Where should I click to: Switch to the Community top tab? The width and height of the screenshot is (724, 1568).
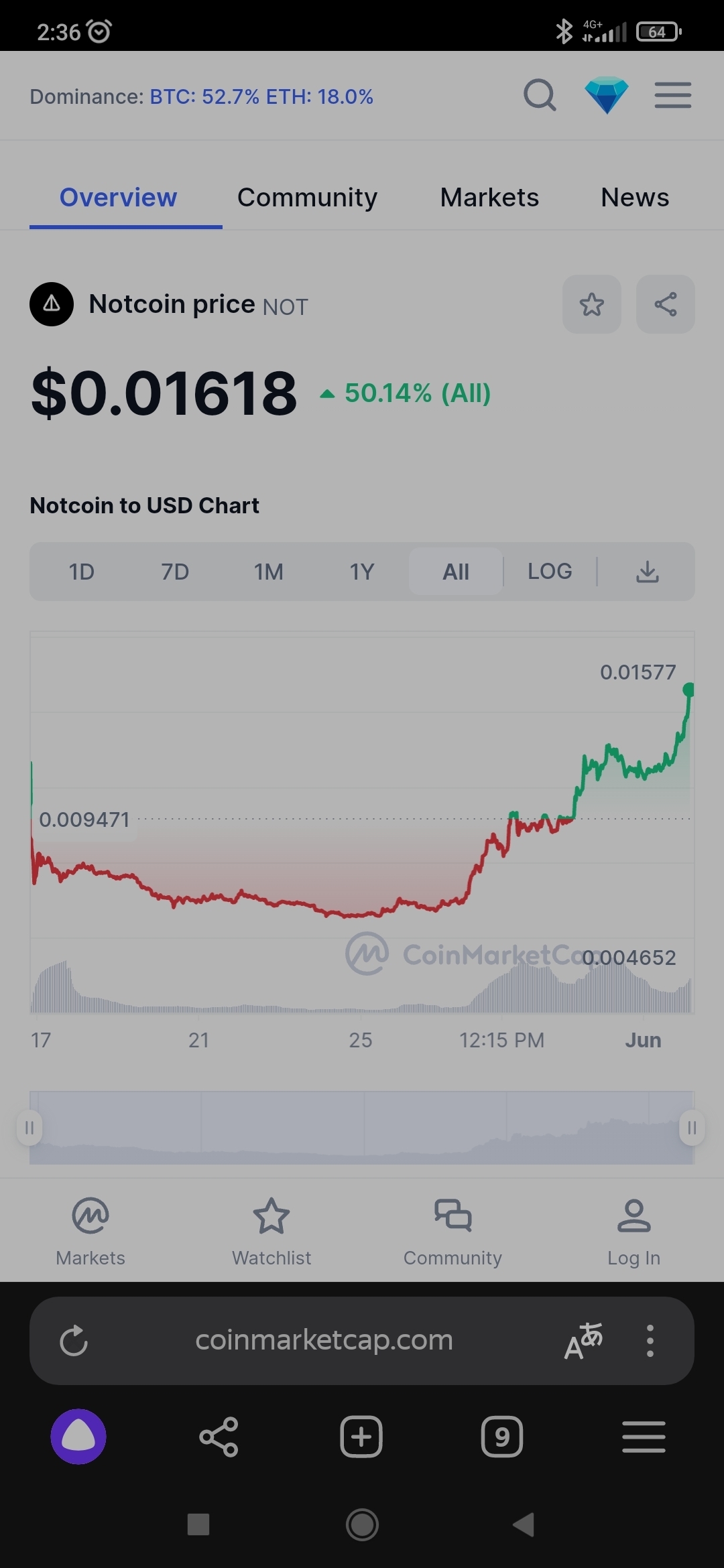[307, 198]
